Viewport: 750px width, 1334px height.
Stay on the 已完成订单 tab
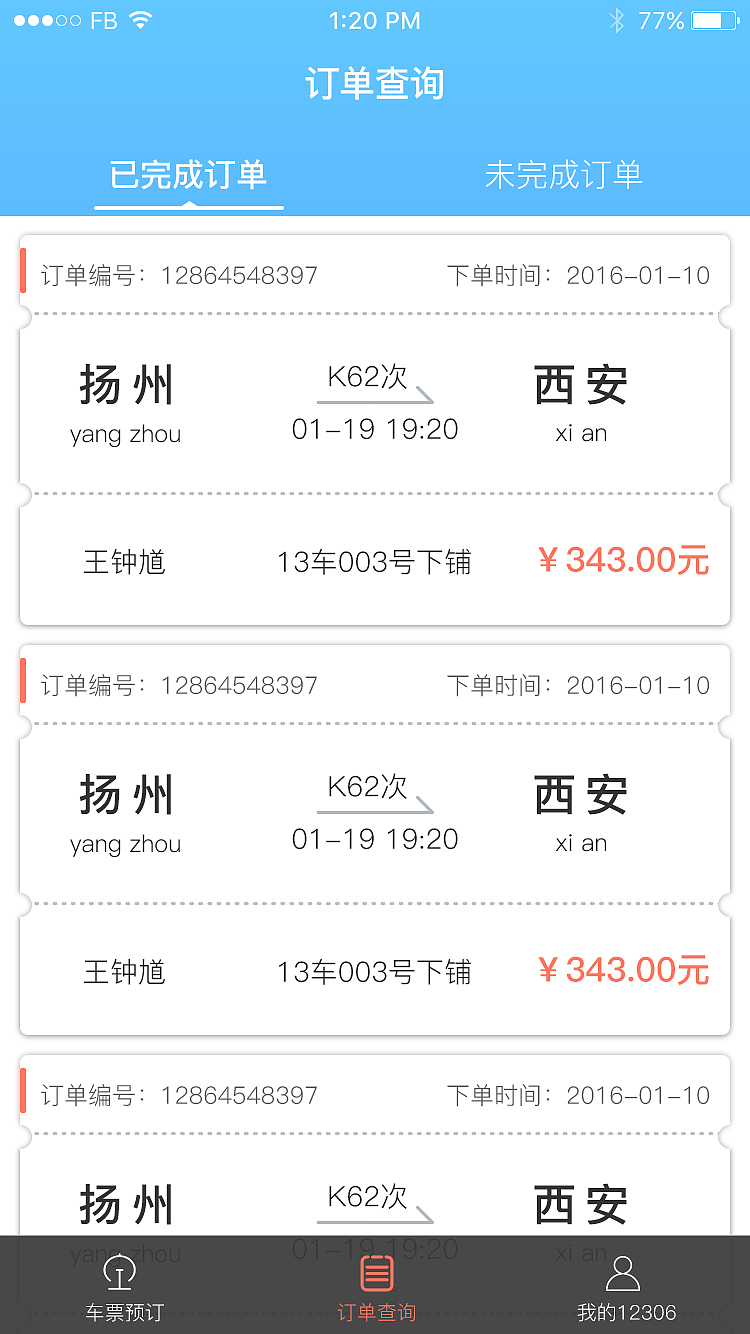pyautogui.click(x=188, y=172)
